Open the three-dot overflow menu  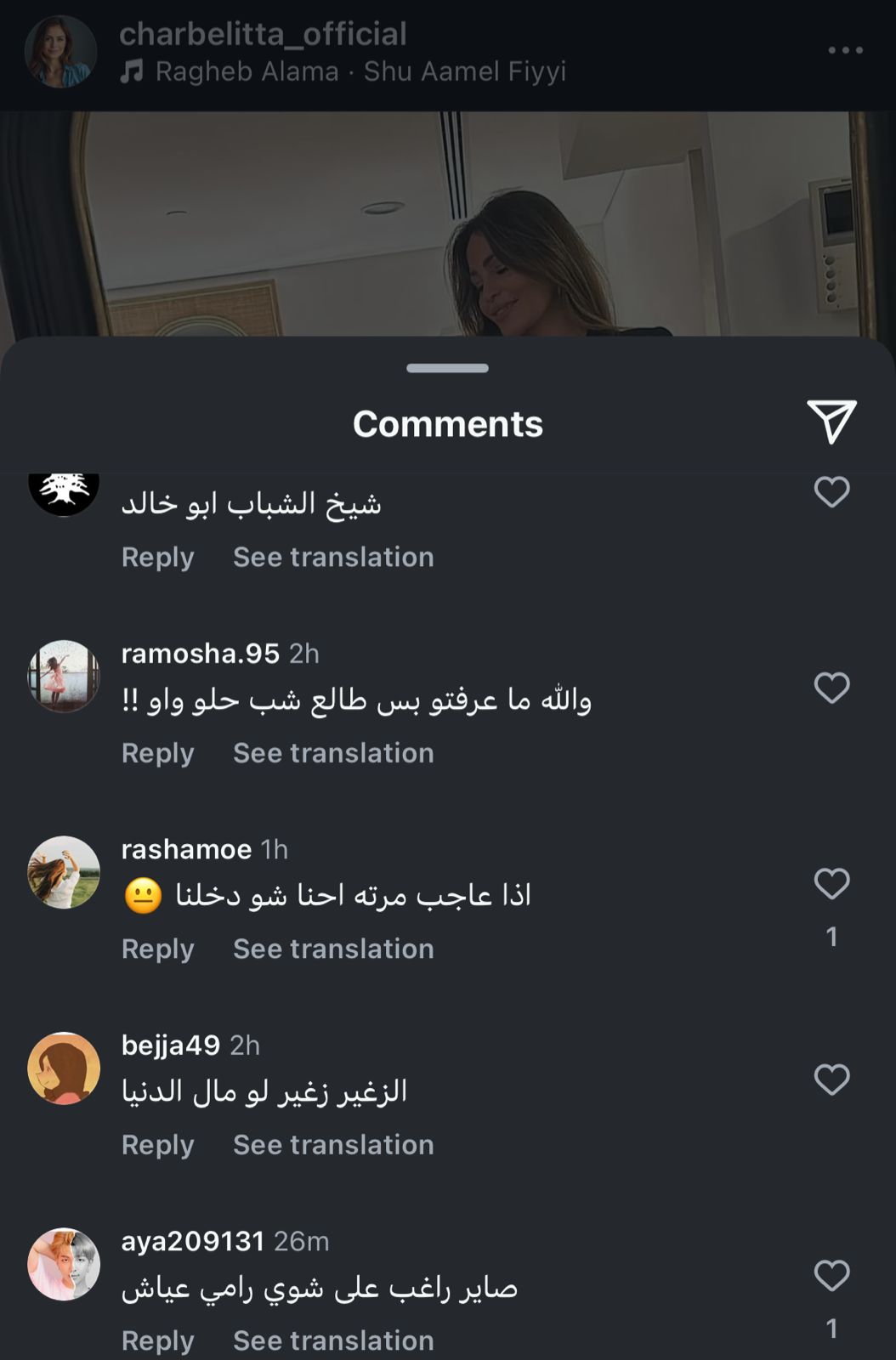click(x=845, y=51)
